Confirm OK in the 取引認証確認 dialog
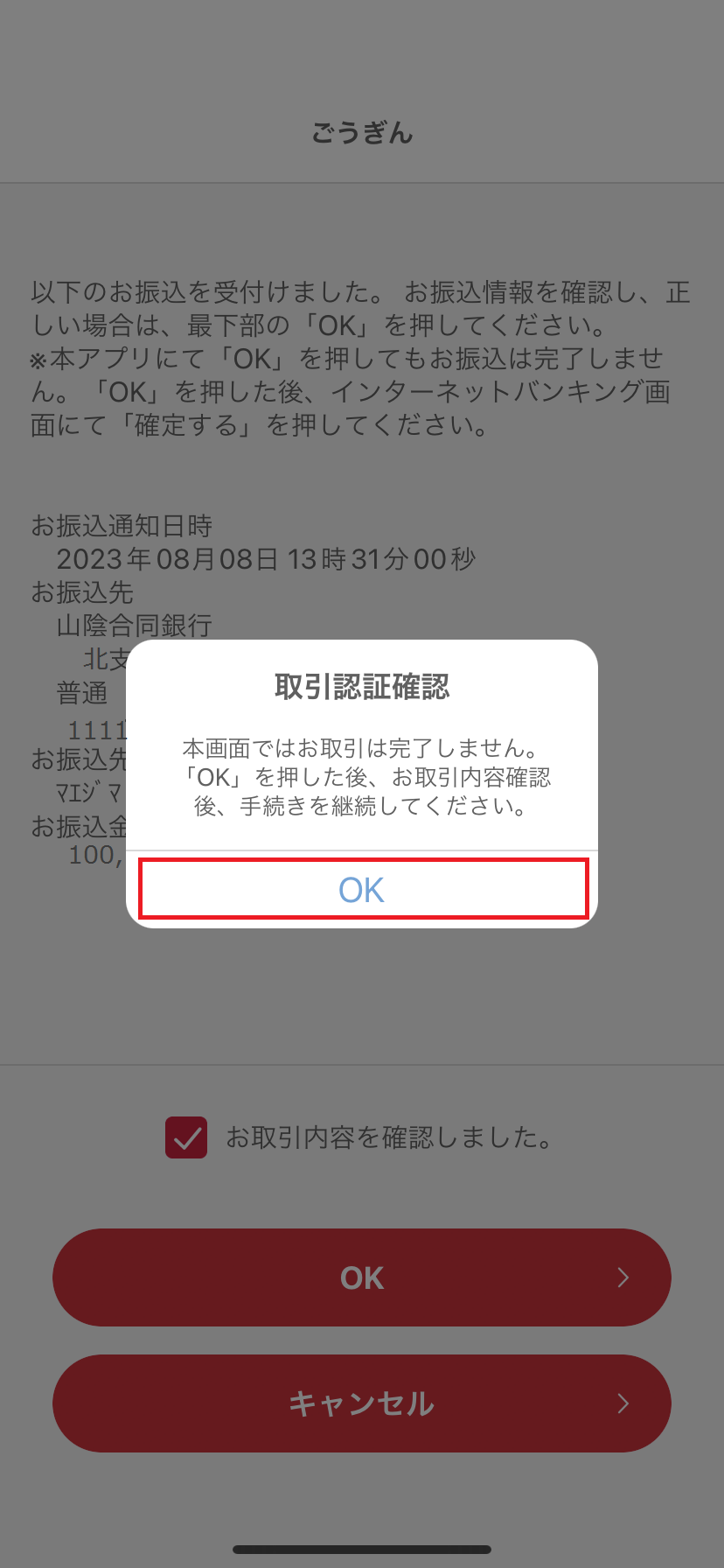 point(362,889)
